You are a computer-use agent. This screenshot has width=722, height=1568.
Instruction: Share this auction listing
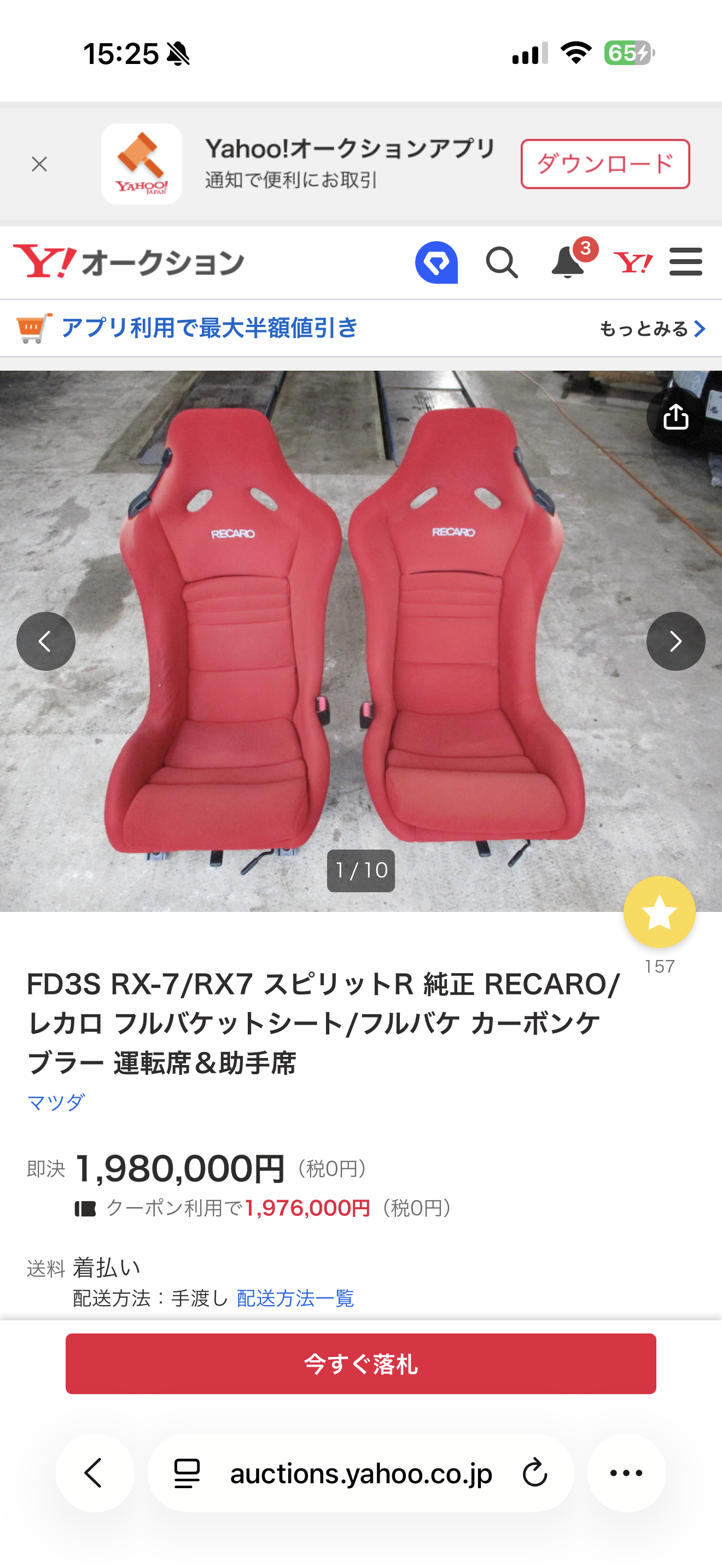[675, 418]
